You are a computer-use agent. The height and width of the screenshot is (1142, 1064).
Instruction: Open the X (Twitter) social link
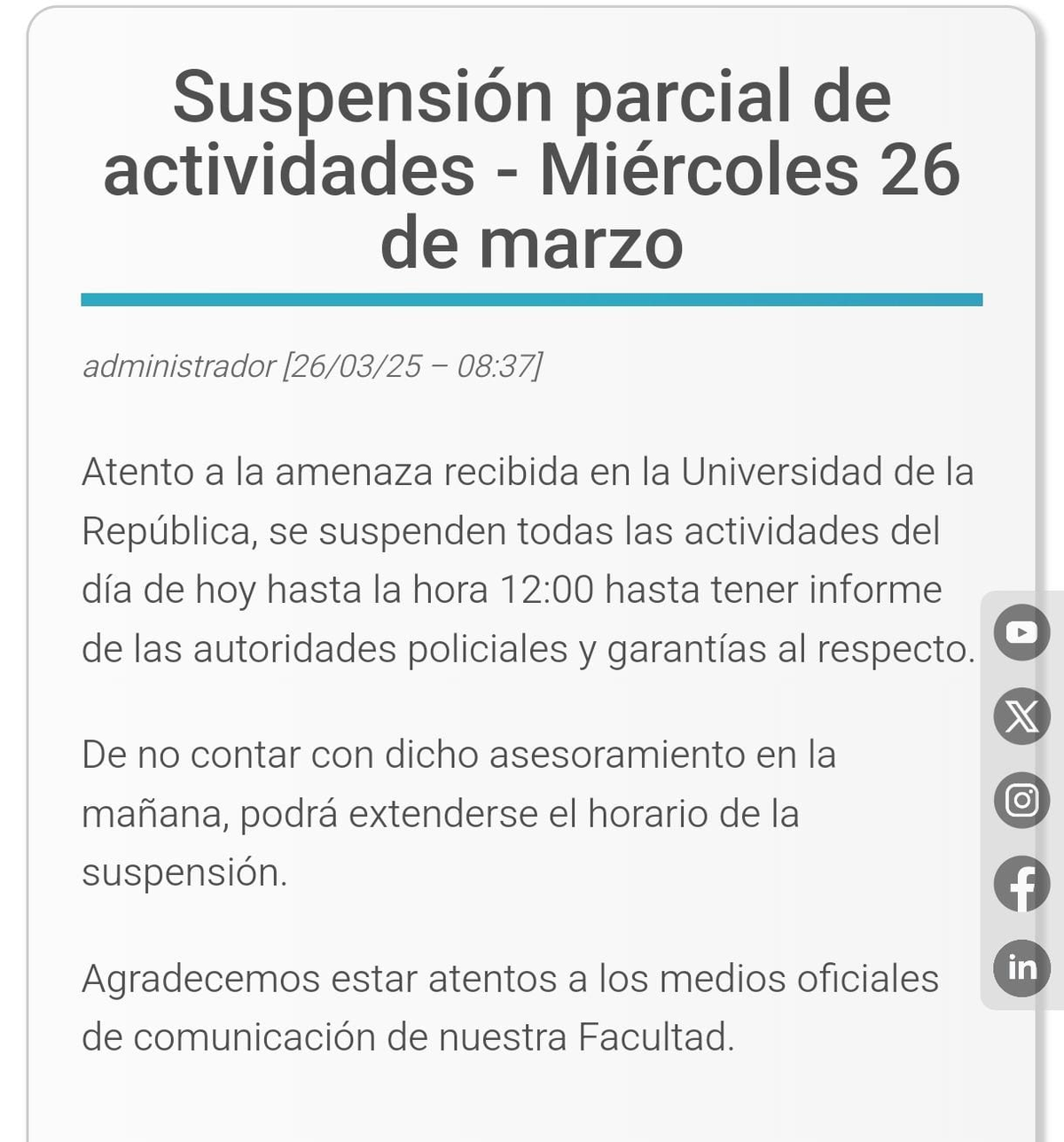[x=1021, y=716]
